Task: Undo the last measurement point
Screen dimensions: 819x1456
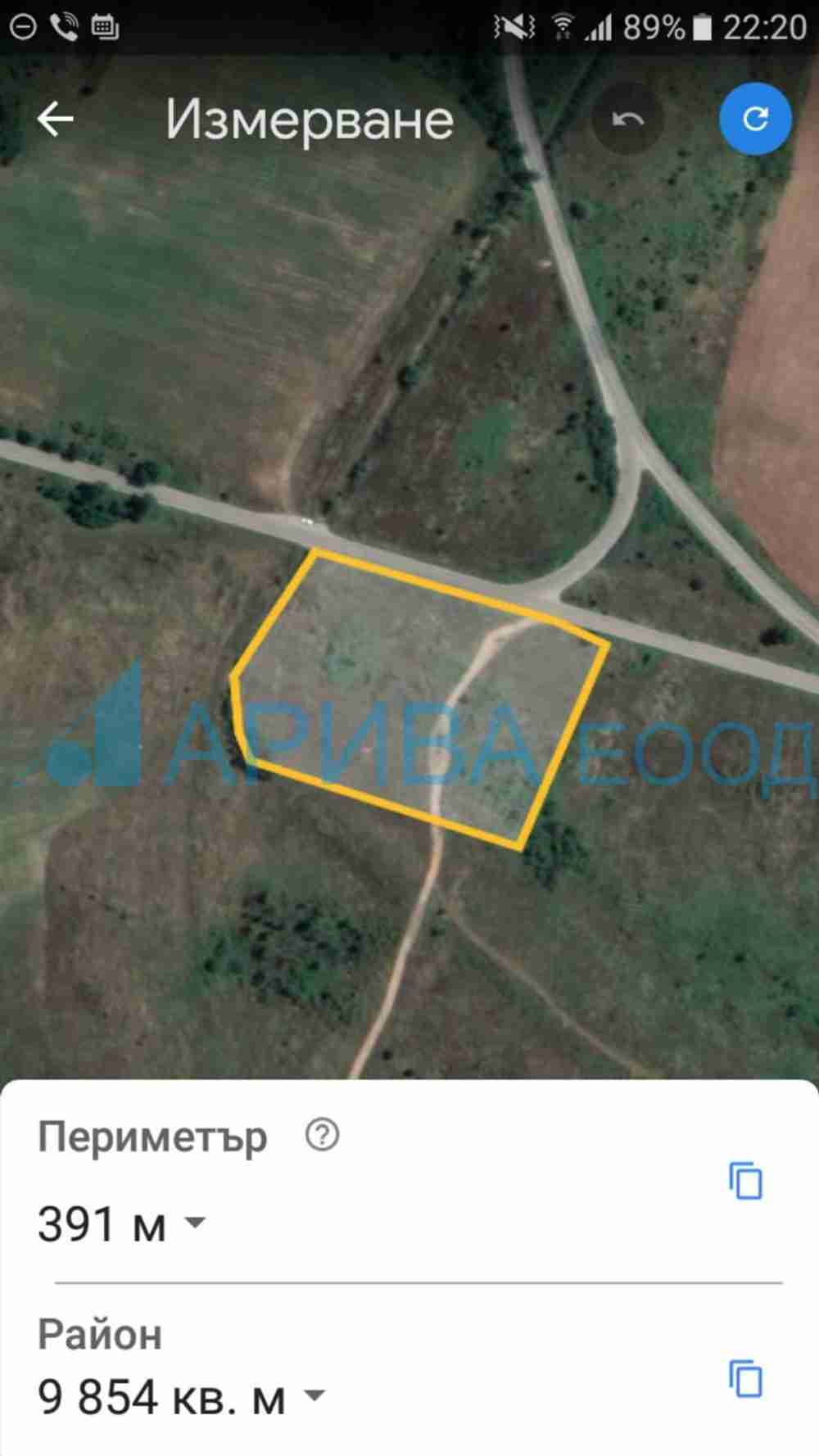Action: [627, 120]
